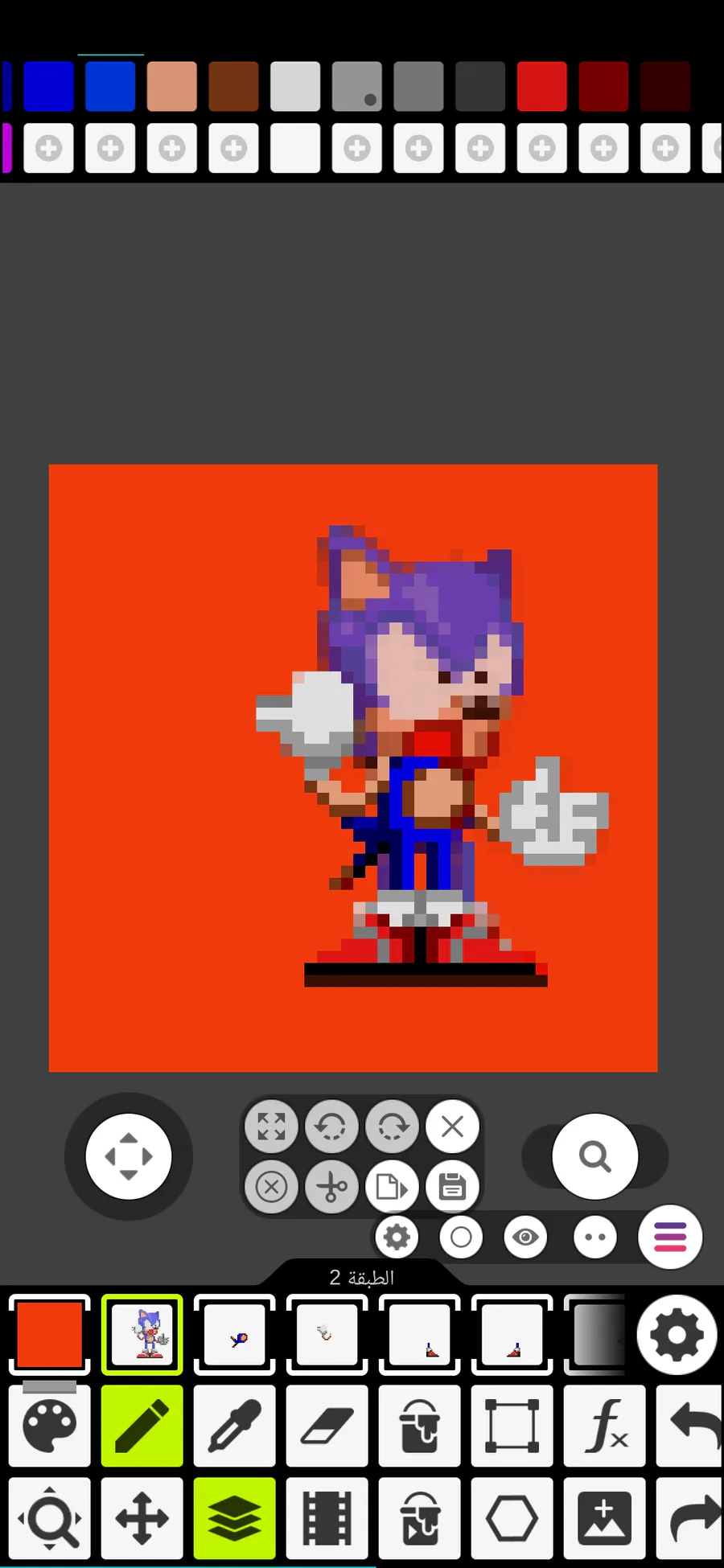
Task: Tap the magnifier zoom button
Action: pyautogui.click(x=595, y=1156)
